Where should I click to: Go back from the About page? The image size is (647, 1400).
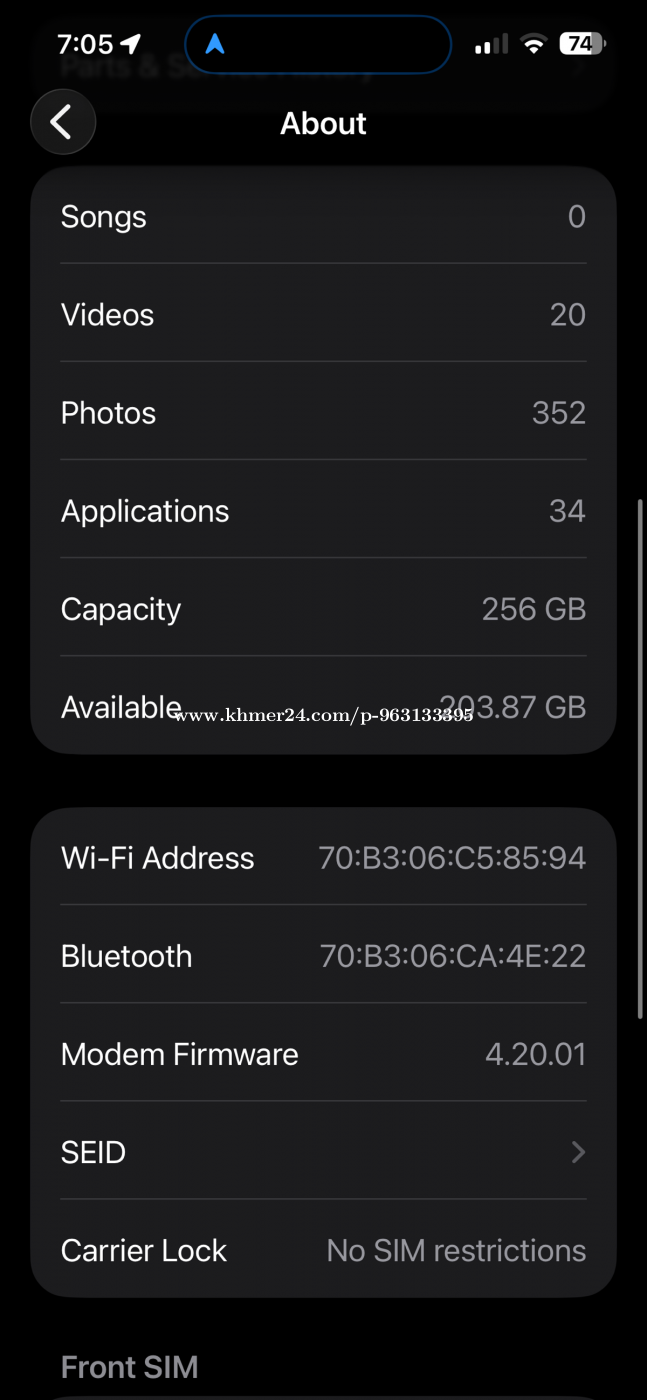click(63, 123)
